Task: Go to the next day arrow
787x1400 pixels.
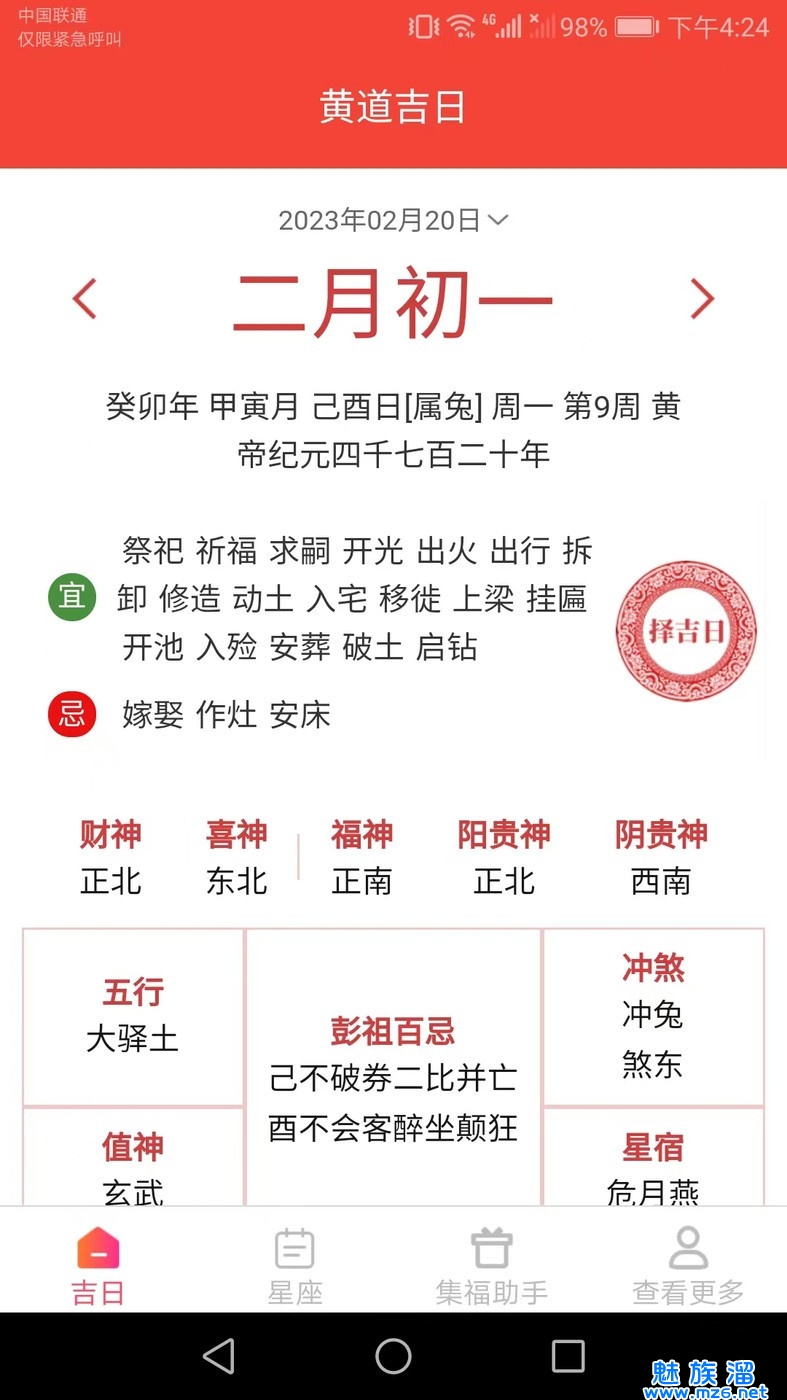Action: pyautogui.click(x=703, y=298)
